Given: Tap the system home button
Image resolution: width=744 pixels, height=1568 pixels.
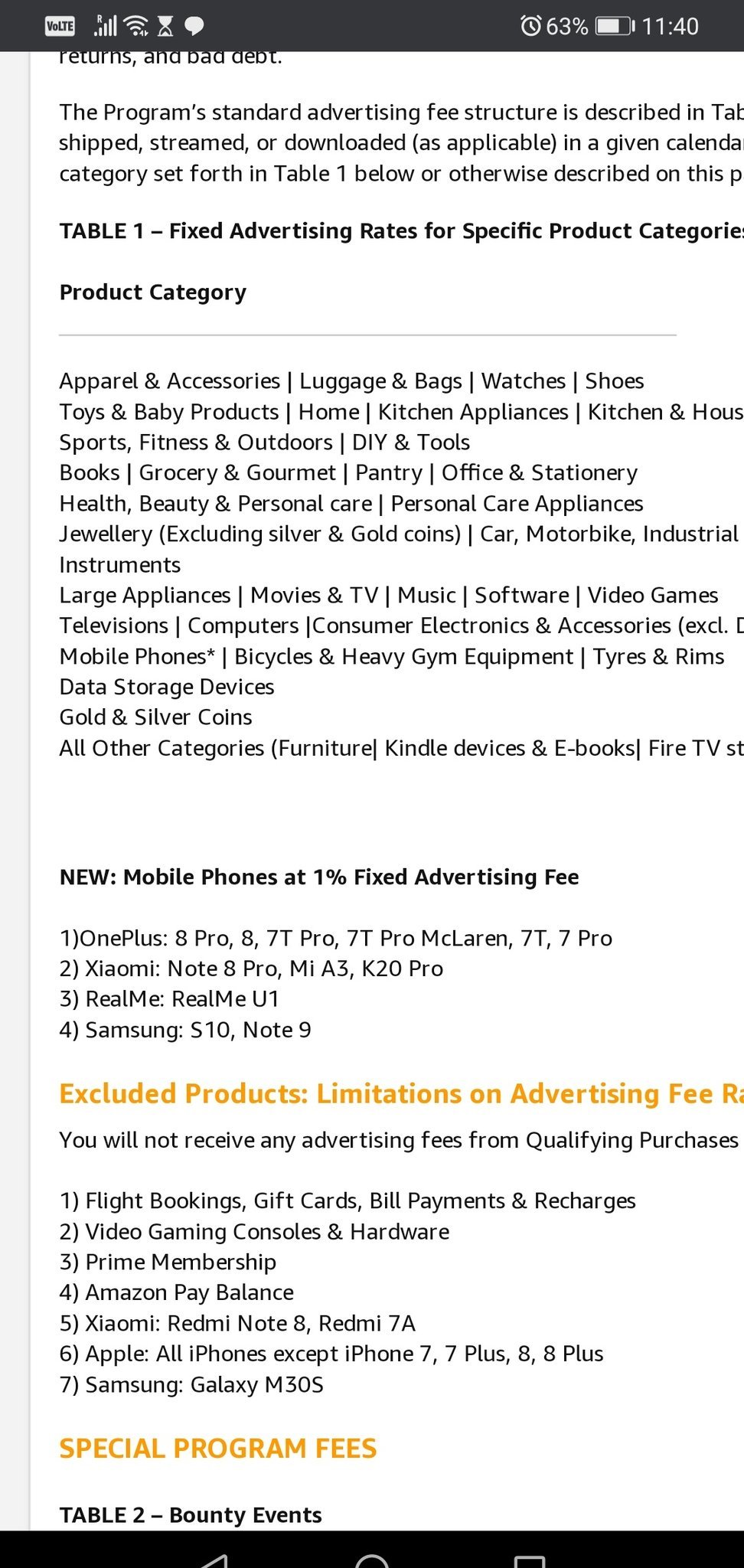Looking at the screenshot, I should [372, 1560].
